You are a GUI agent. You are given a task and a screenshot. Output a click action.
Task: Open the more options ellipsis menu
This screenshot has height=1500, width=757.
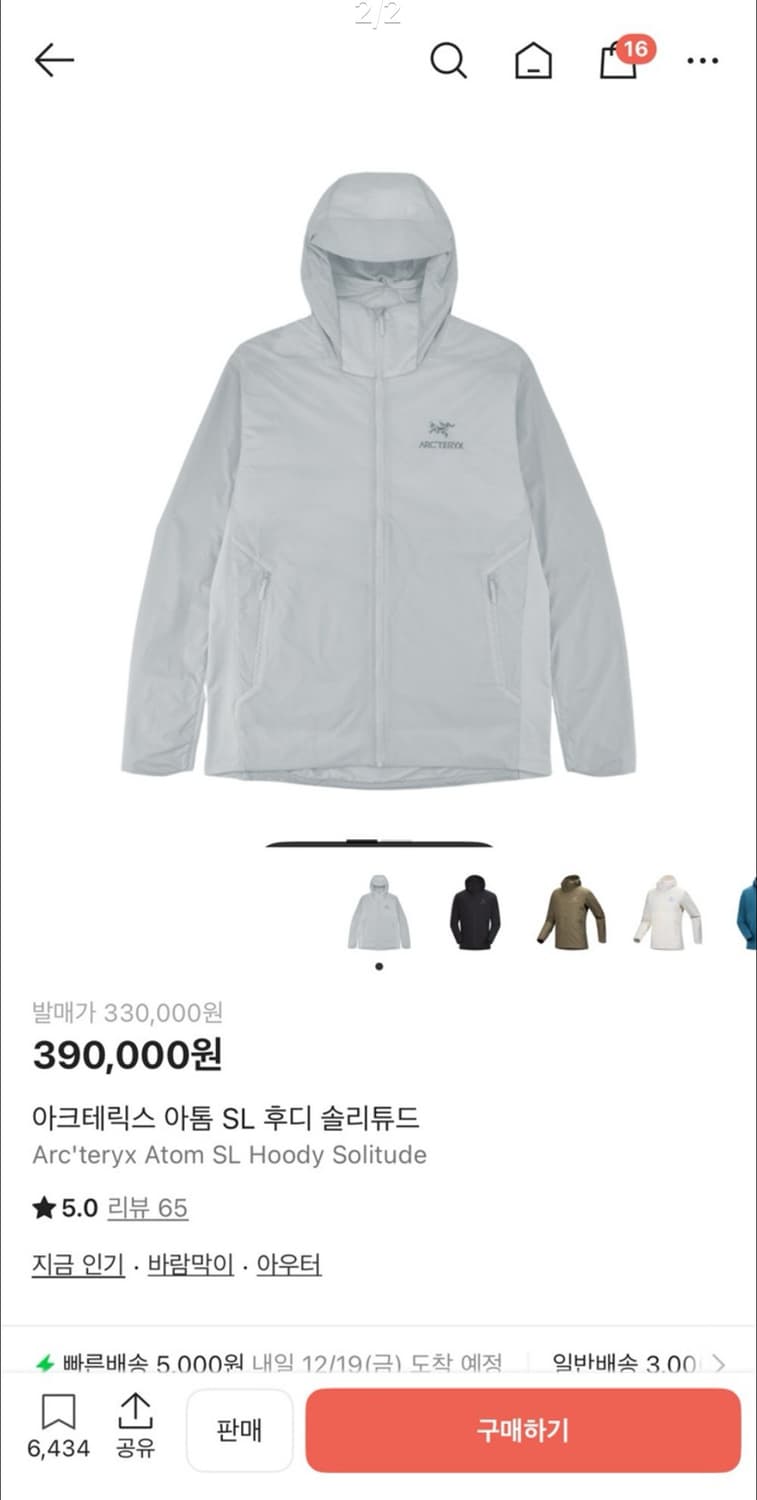(705, 61)
